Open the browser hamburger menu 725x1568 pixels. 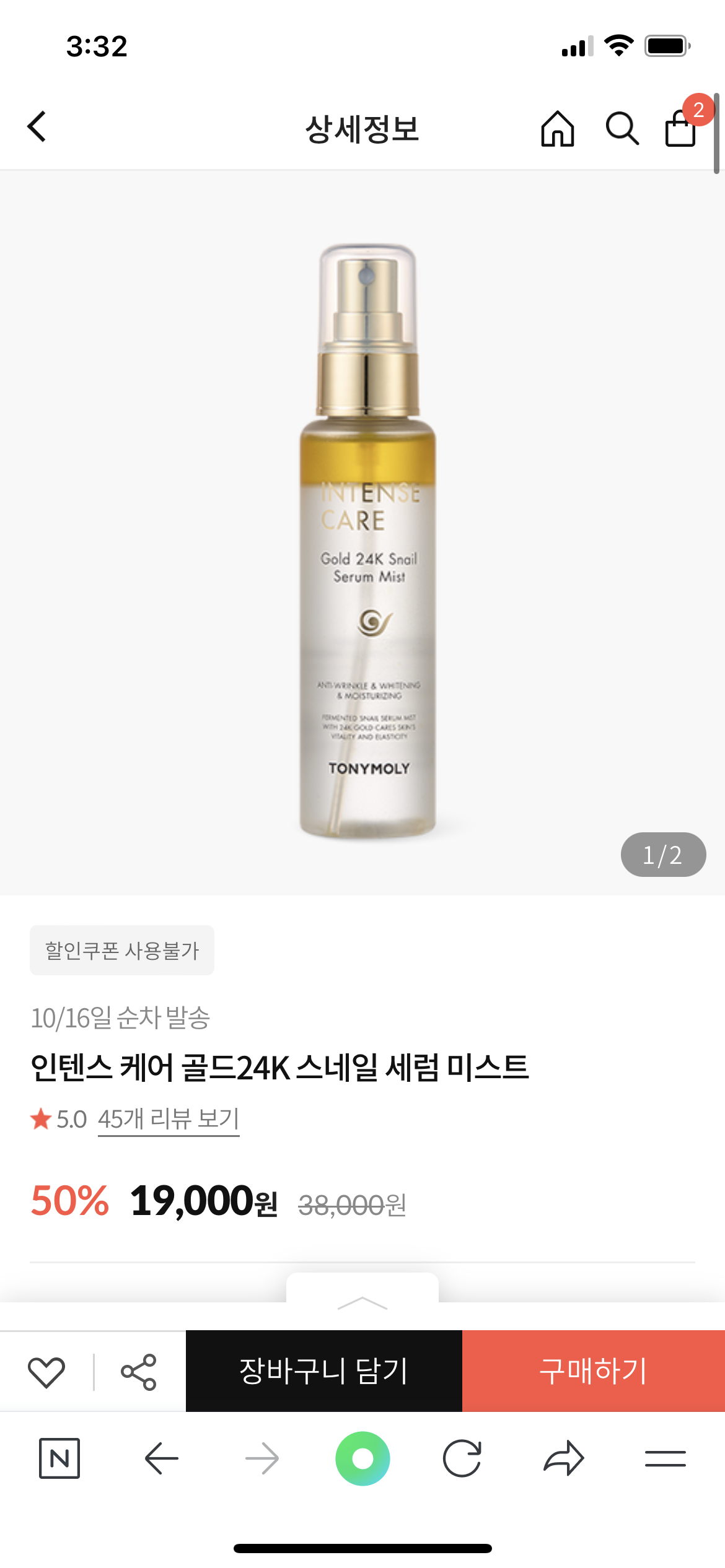coord(665,1458)
